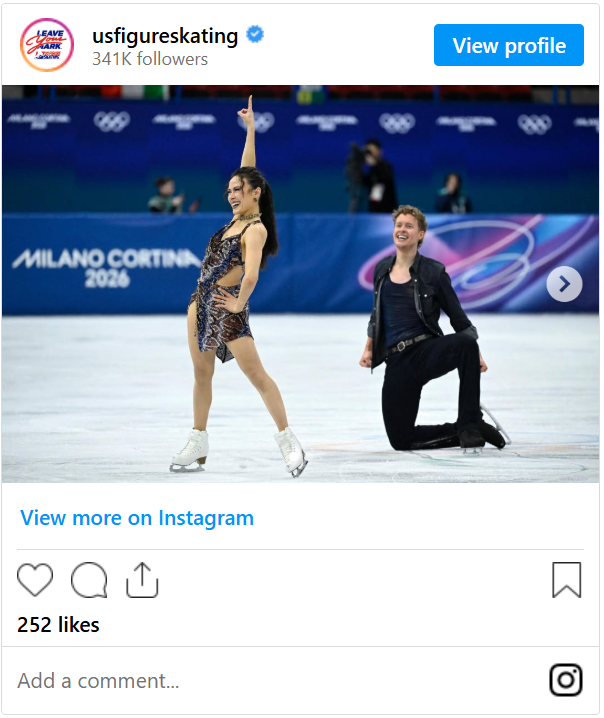Open the usfigureskating profile avatar

47,45
